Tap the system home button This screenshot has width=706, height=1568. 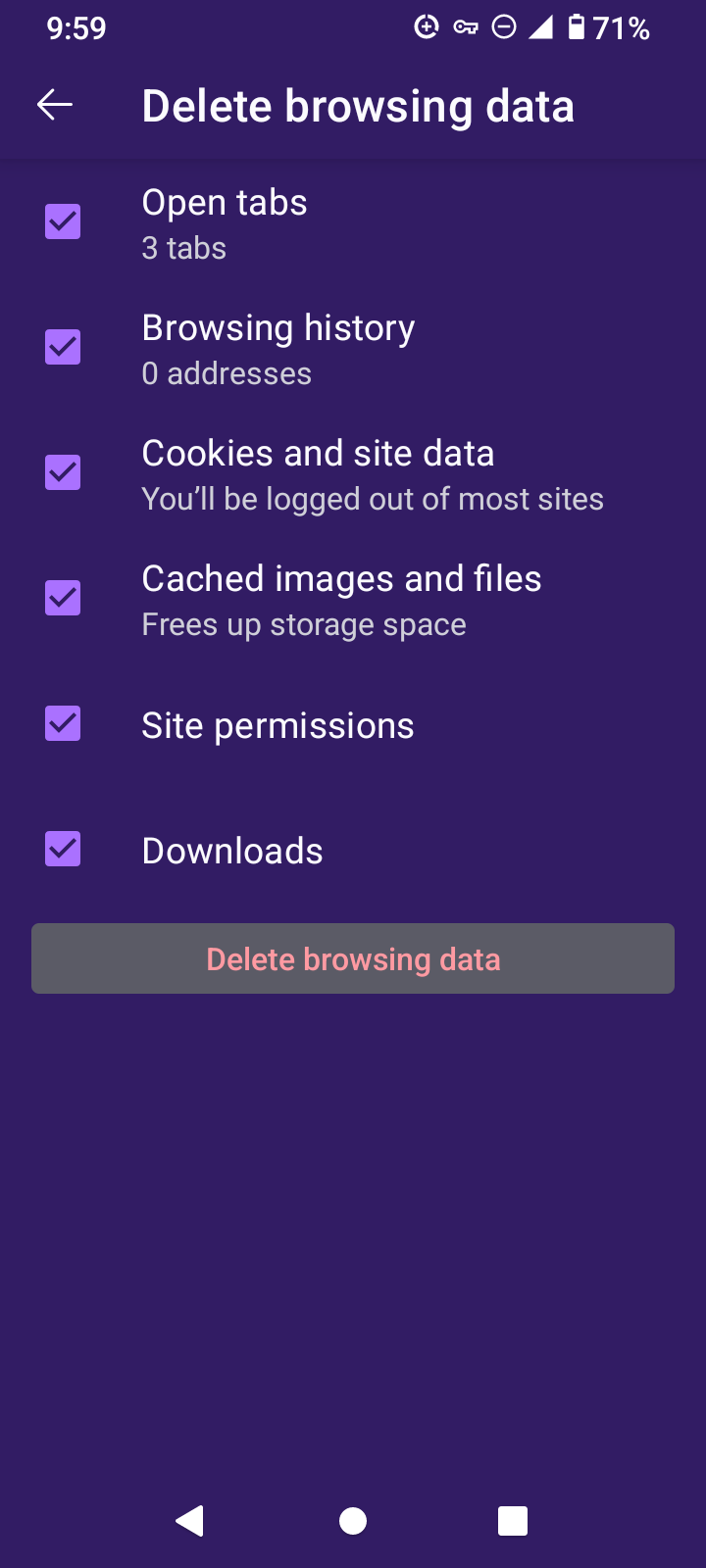click(353, 1521)
